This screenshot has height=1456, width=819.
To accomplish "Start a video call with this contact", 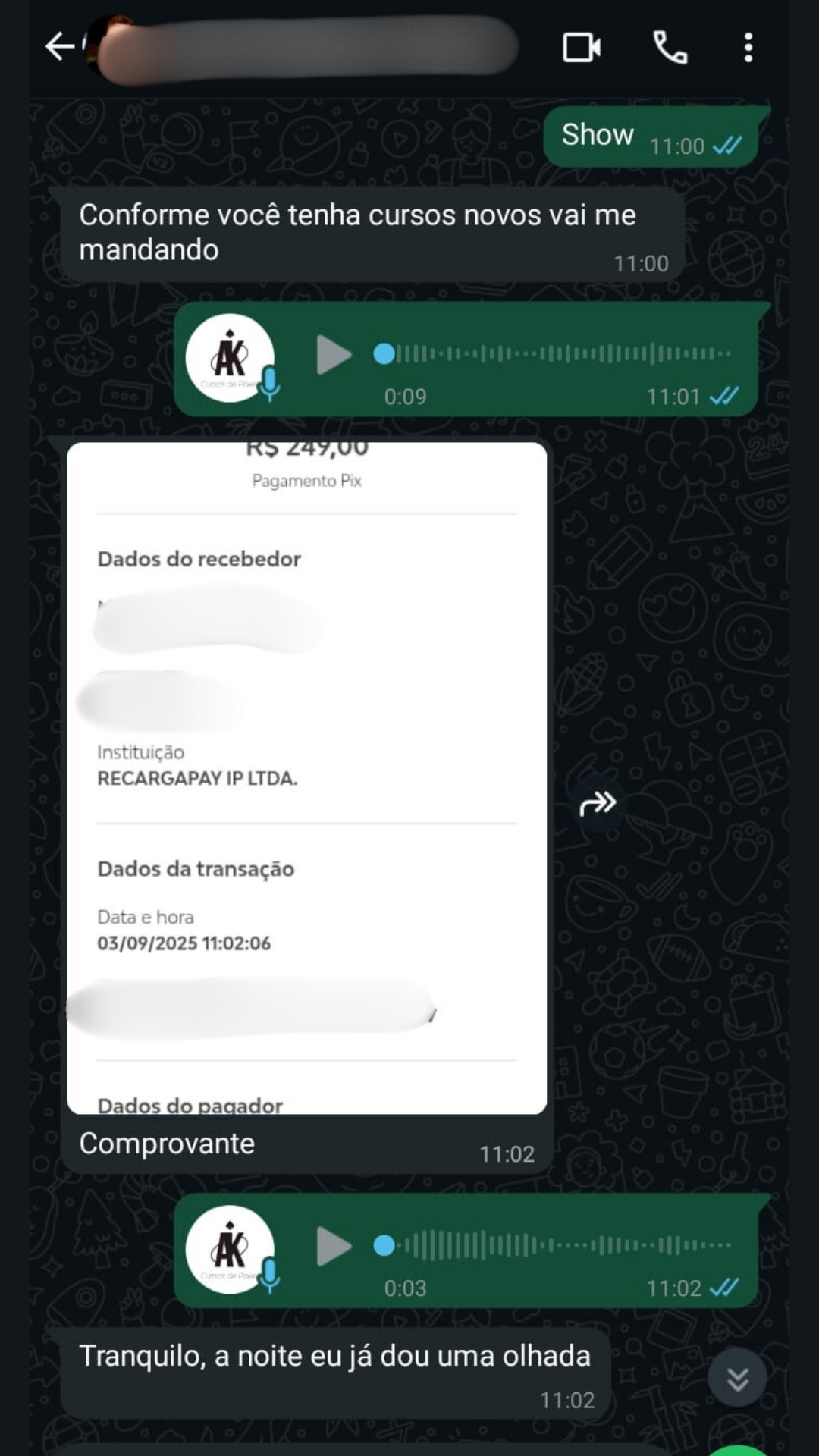I will pyautogui.click(x=582, y=48).
